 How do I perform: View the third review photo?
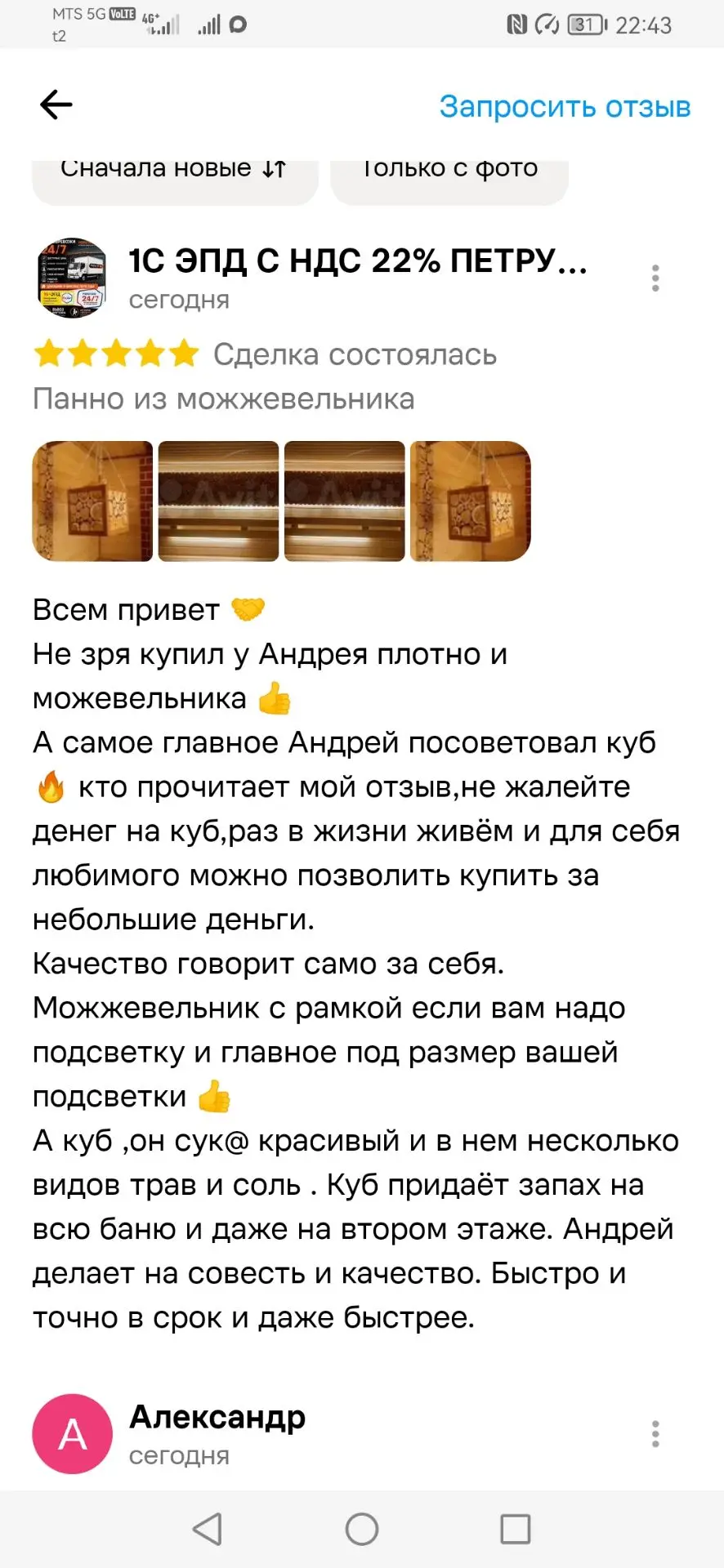[x=344, y=501]
